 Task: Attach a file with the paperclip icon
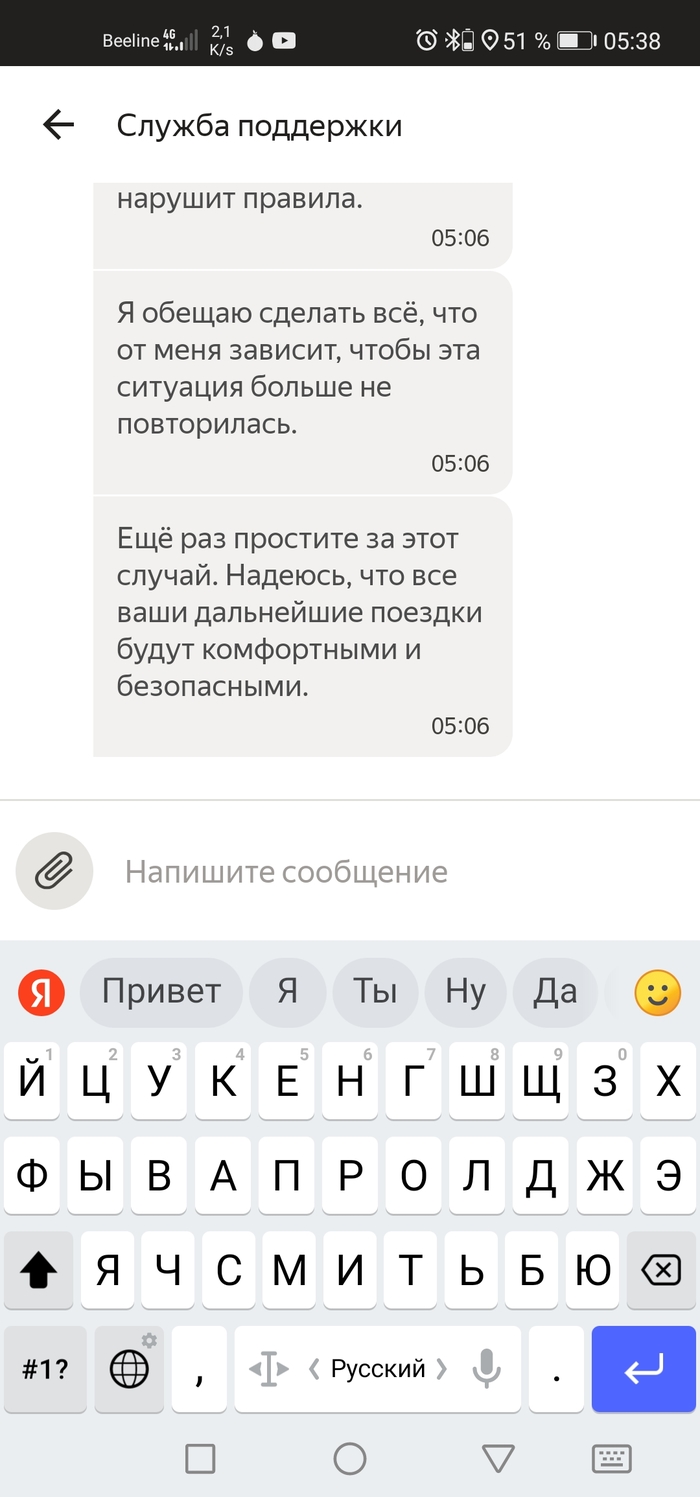[54, 871]
